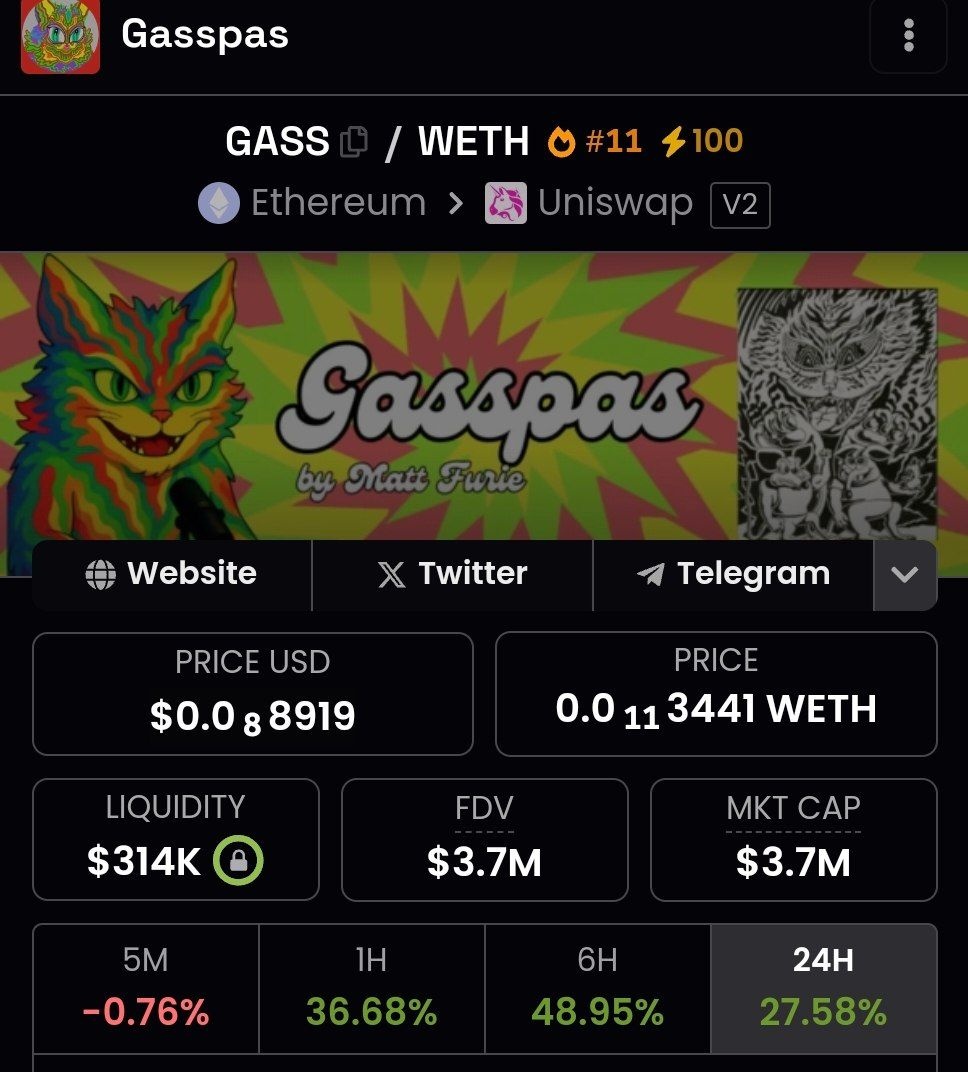Switch to the 5M timeframe
968x1072 pixels.
click(x=146, y=988)
